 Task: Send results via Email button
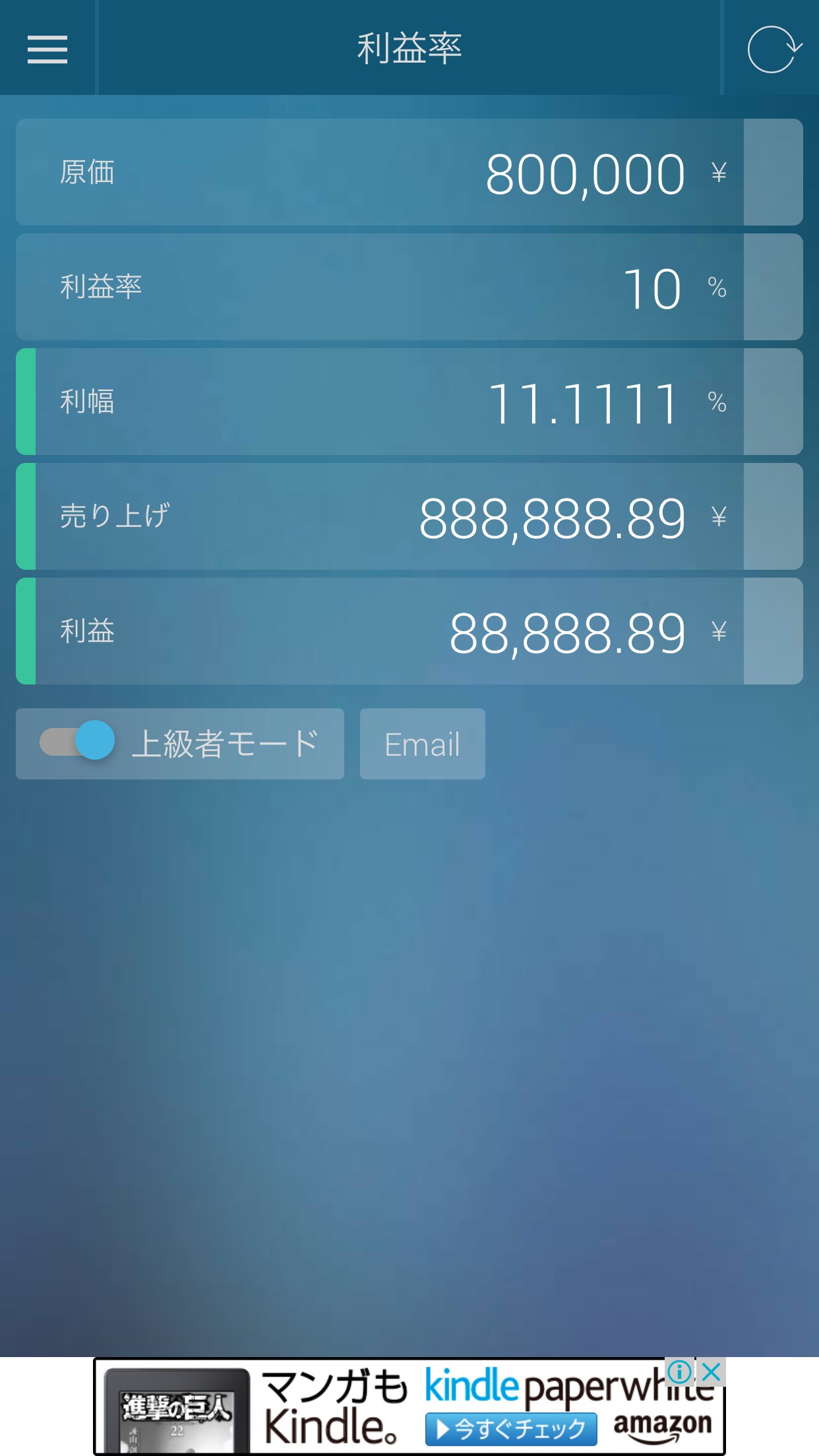point(422,744)
